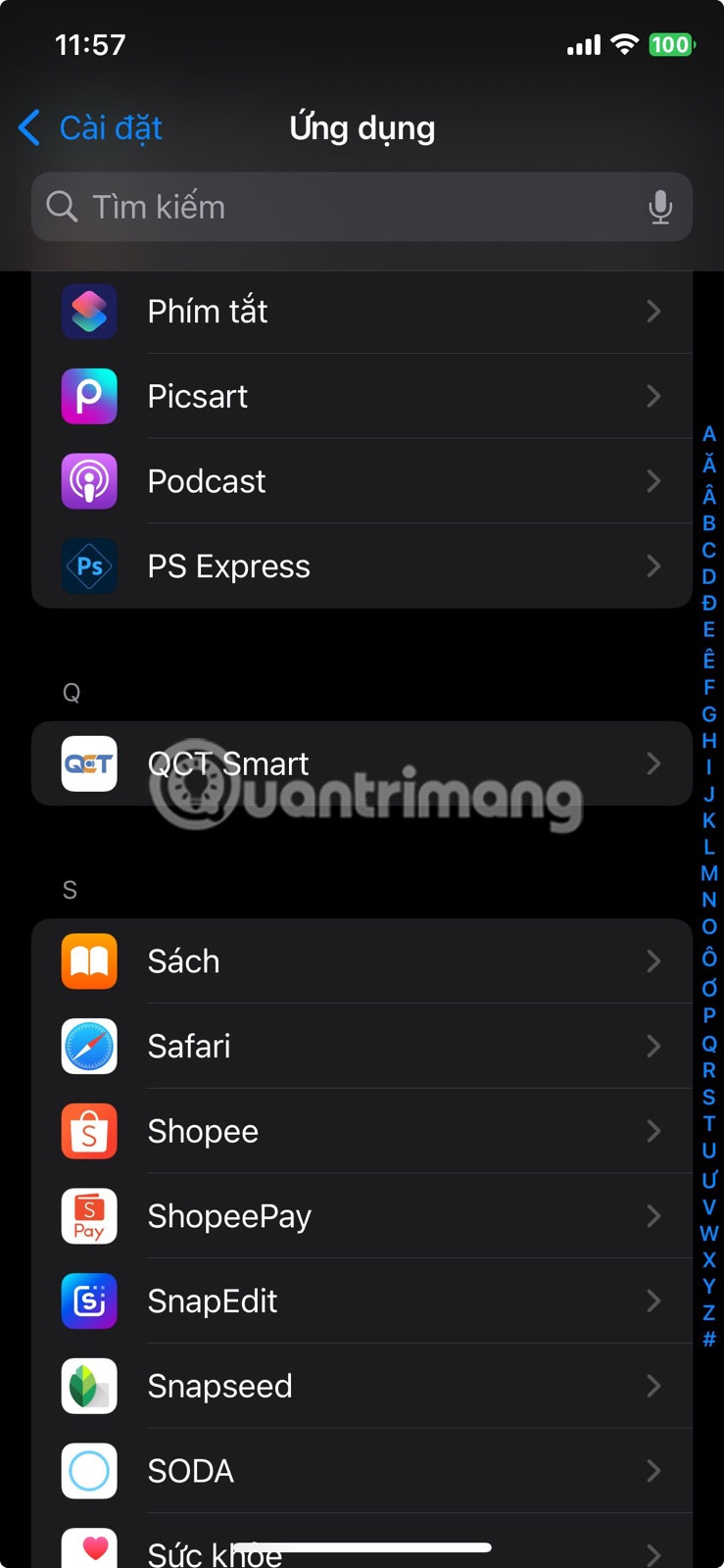
Task: Tap the Picsart app icon
Action: [x=89, y=397]
